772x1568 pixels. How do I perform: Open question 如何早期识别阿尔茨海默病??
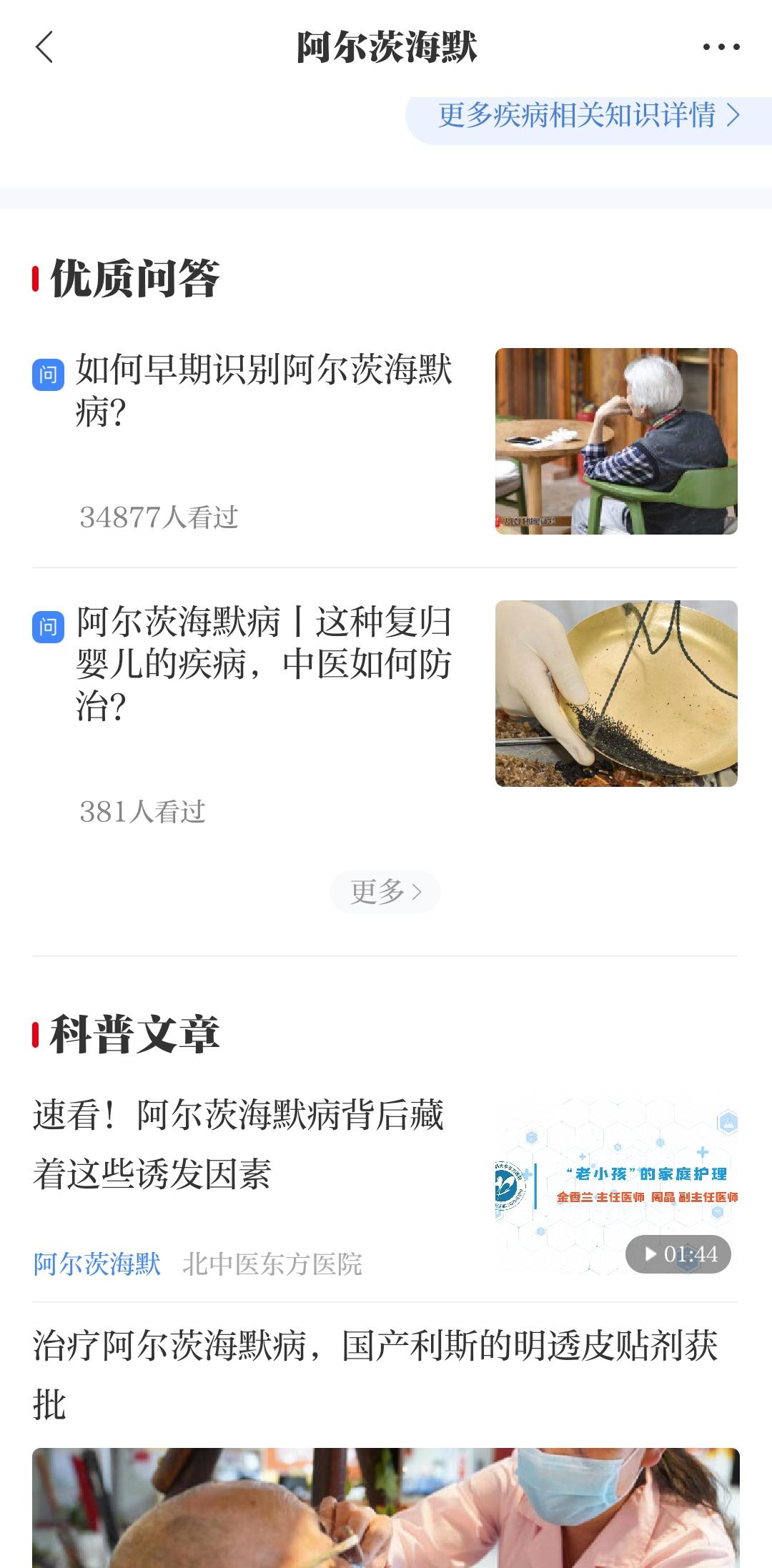pyautogui.click(x=264, y=389)
